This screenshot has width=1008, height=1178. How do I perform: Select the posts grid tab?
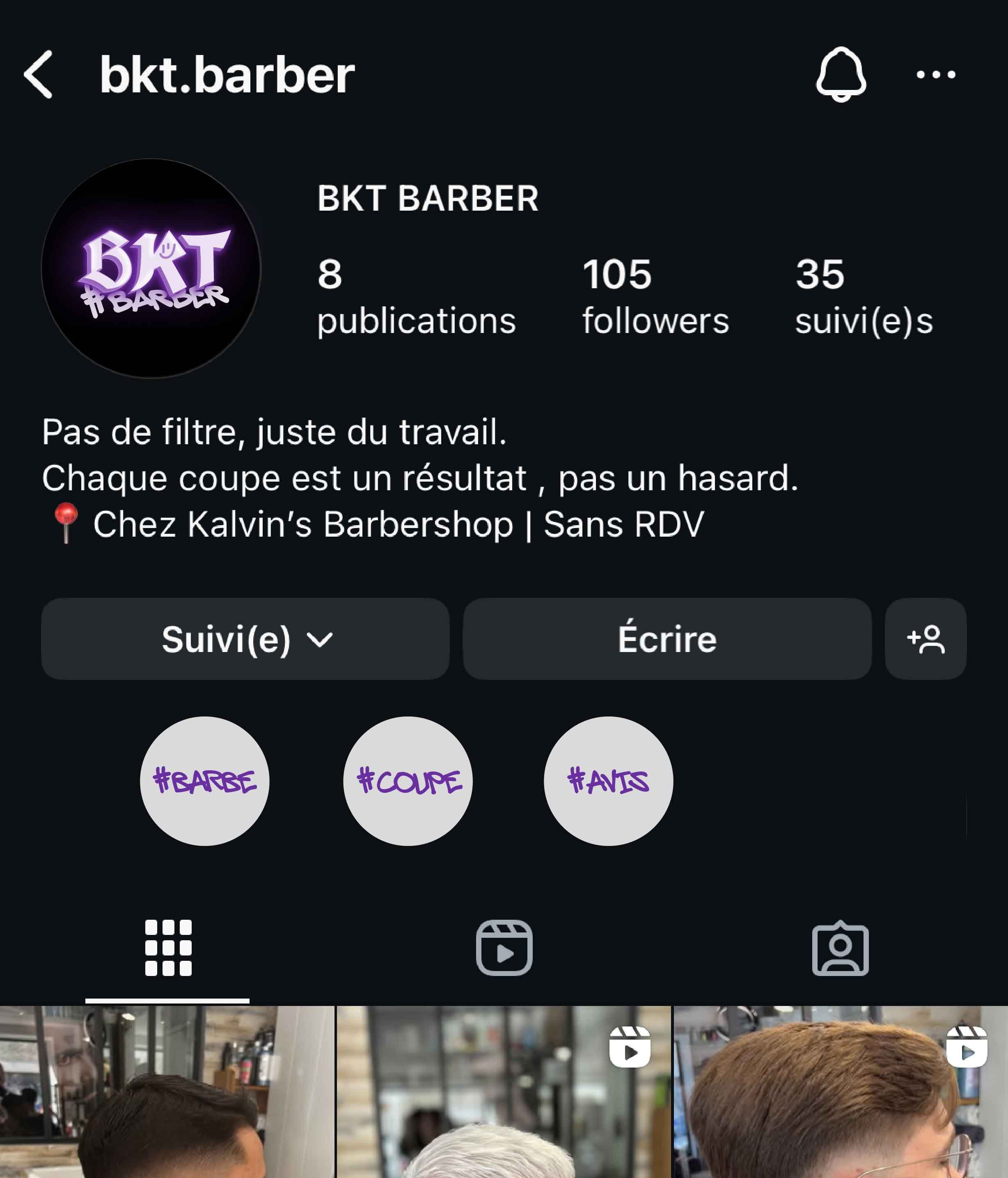tap(168, 948)
